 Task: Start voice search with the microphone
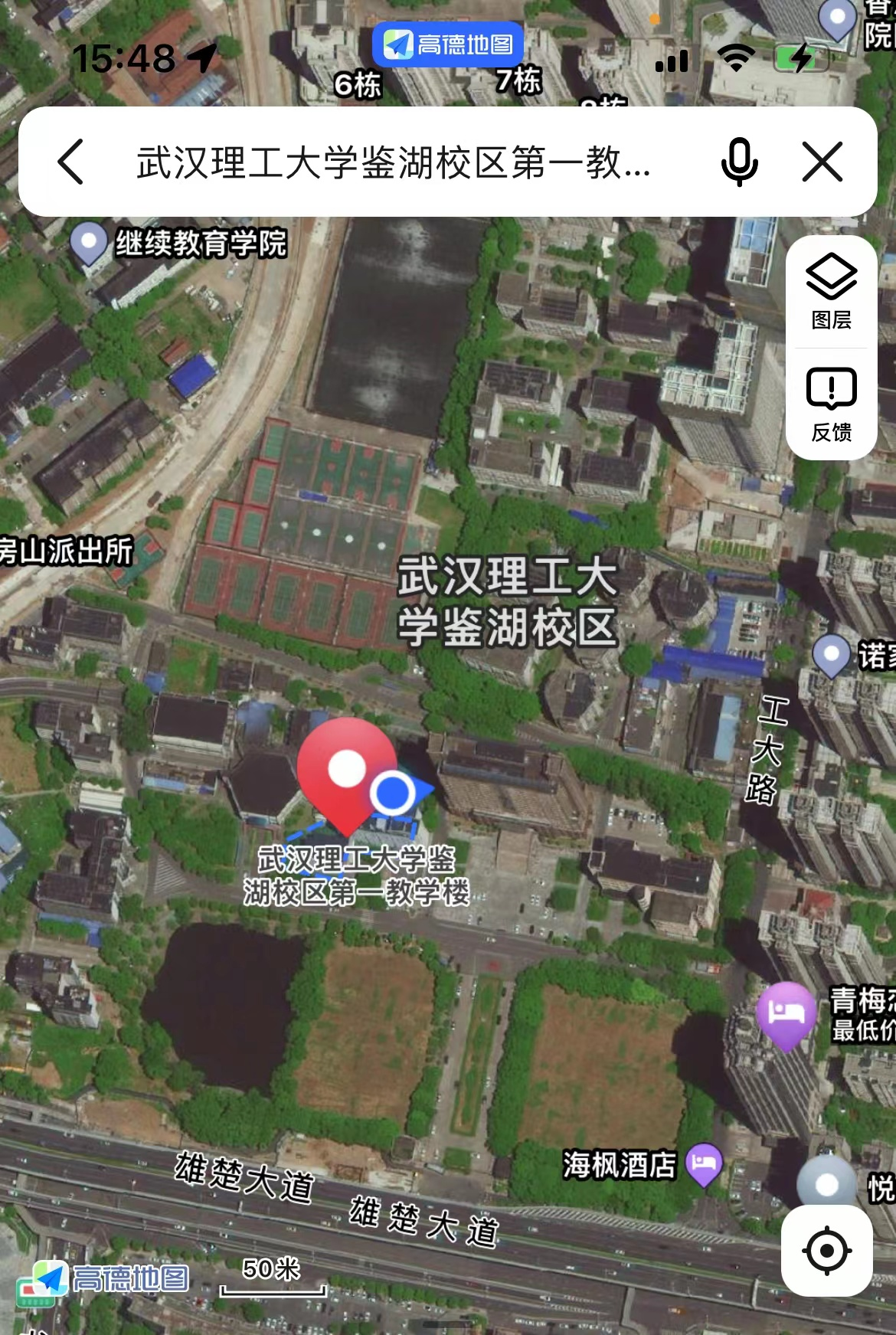739,162
